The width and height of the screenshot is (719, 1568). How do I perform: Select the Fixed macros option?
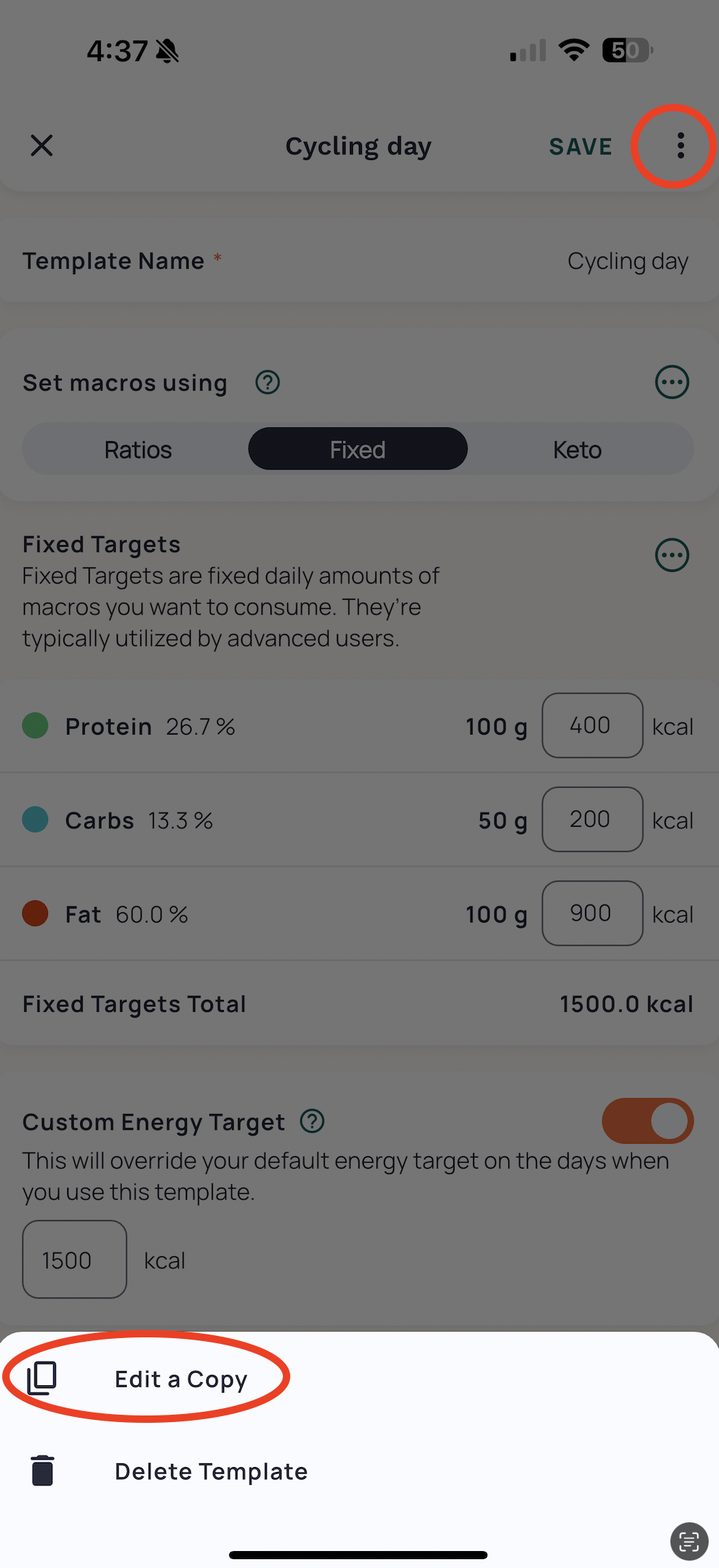(x=357, y=449)
